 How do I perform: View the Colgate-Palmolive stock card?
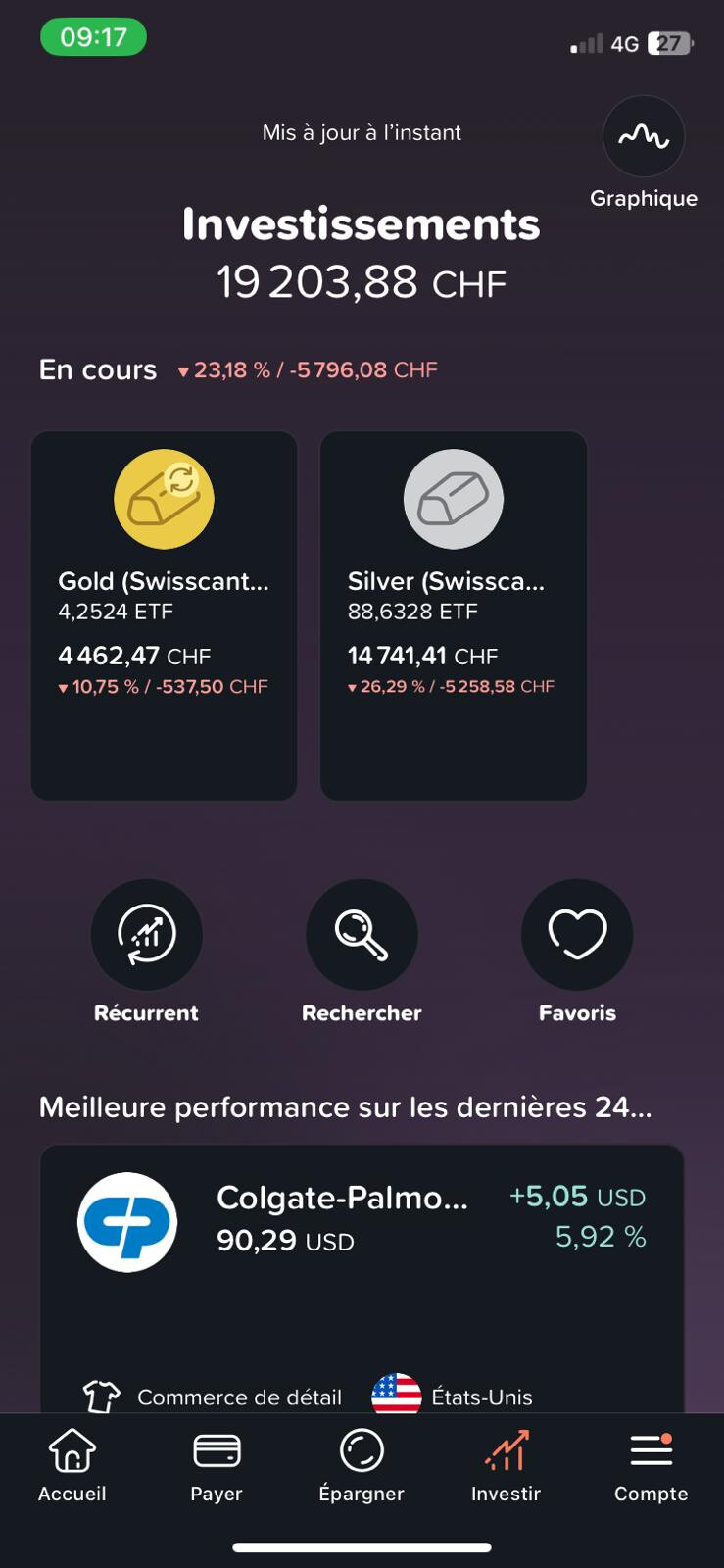[362, 1274]
